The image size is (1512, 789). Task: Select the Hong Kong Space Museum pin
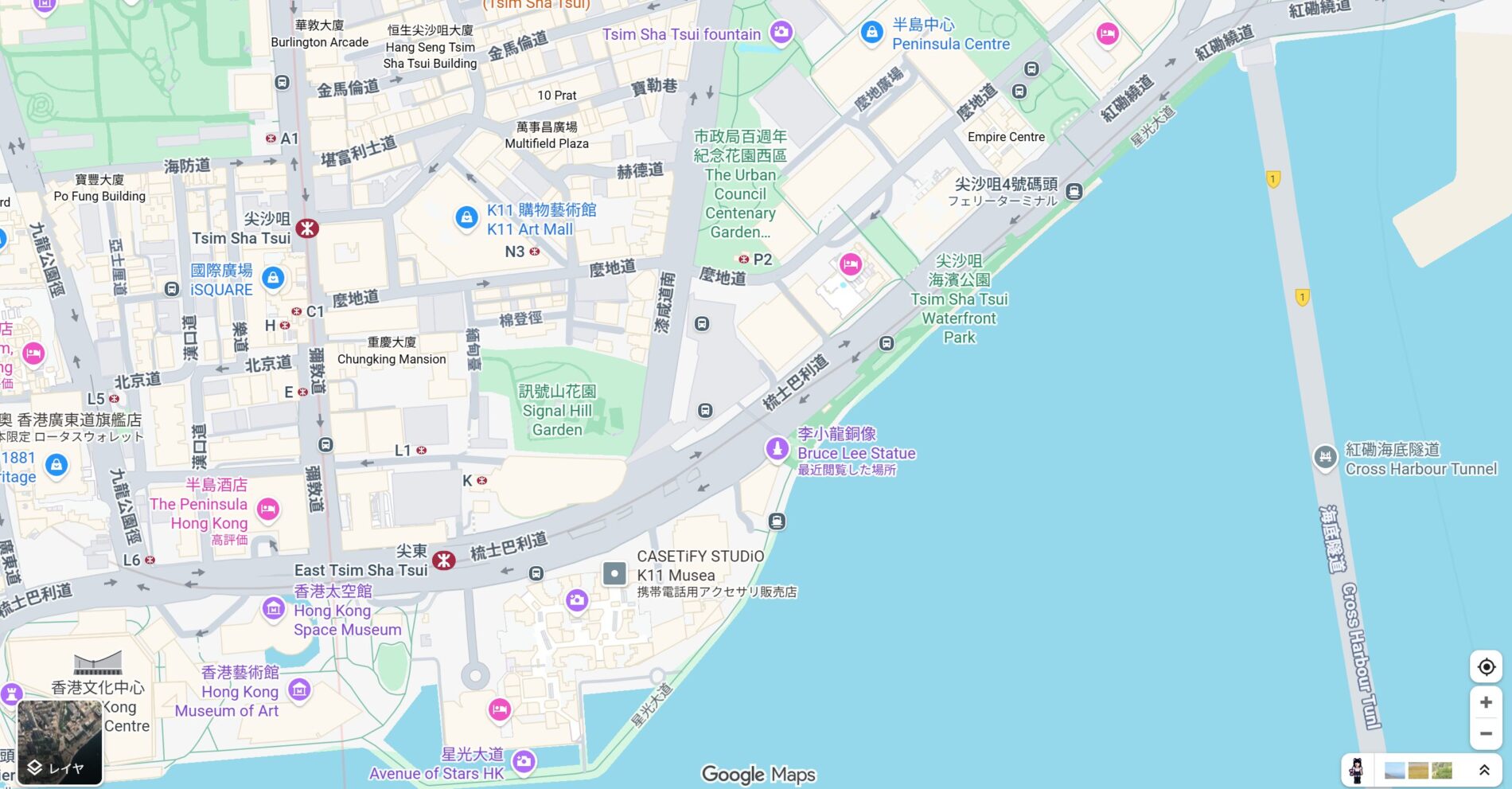[274, 609]
